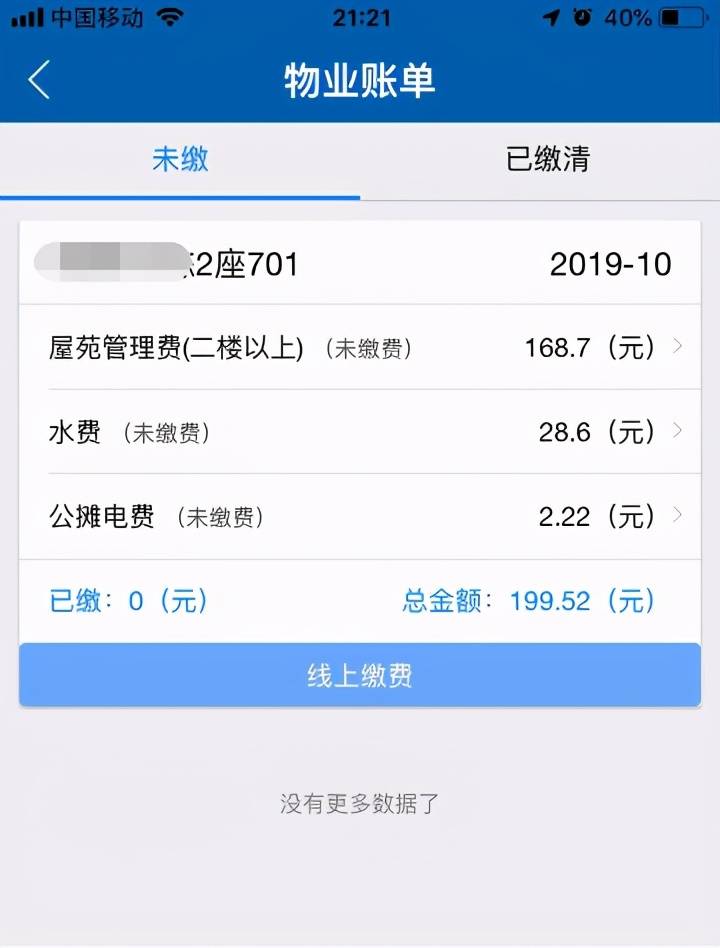Screen dimensions: 720x948
Task: Tap the 线上缴费 button
Action: [360, 676]
